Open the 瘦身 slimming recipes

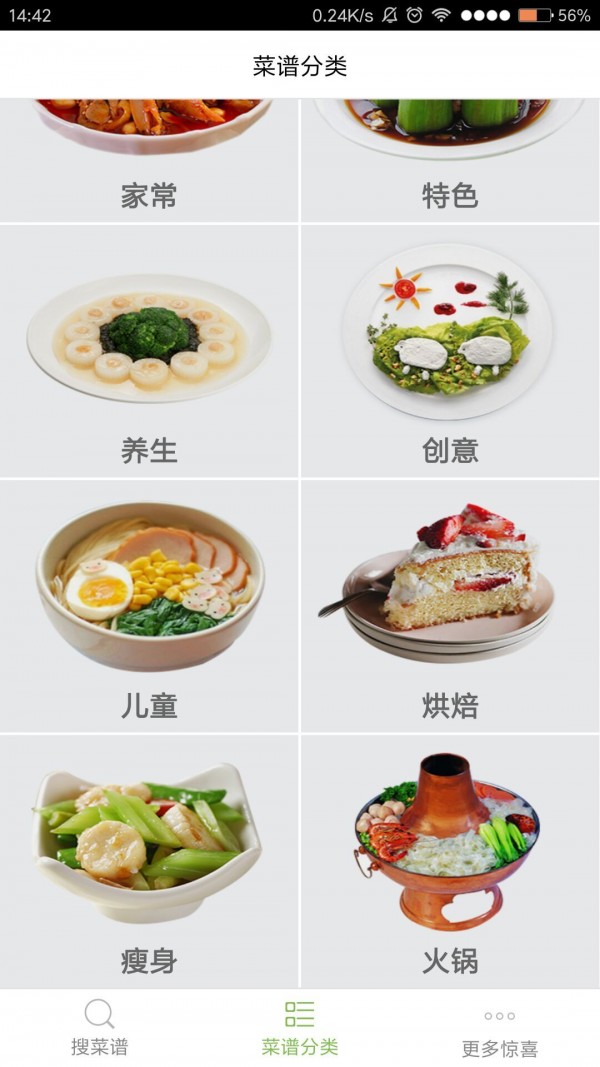click(x=149, y=861)
